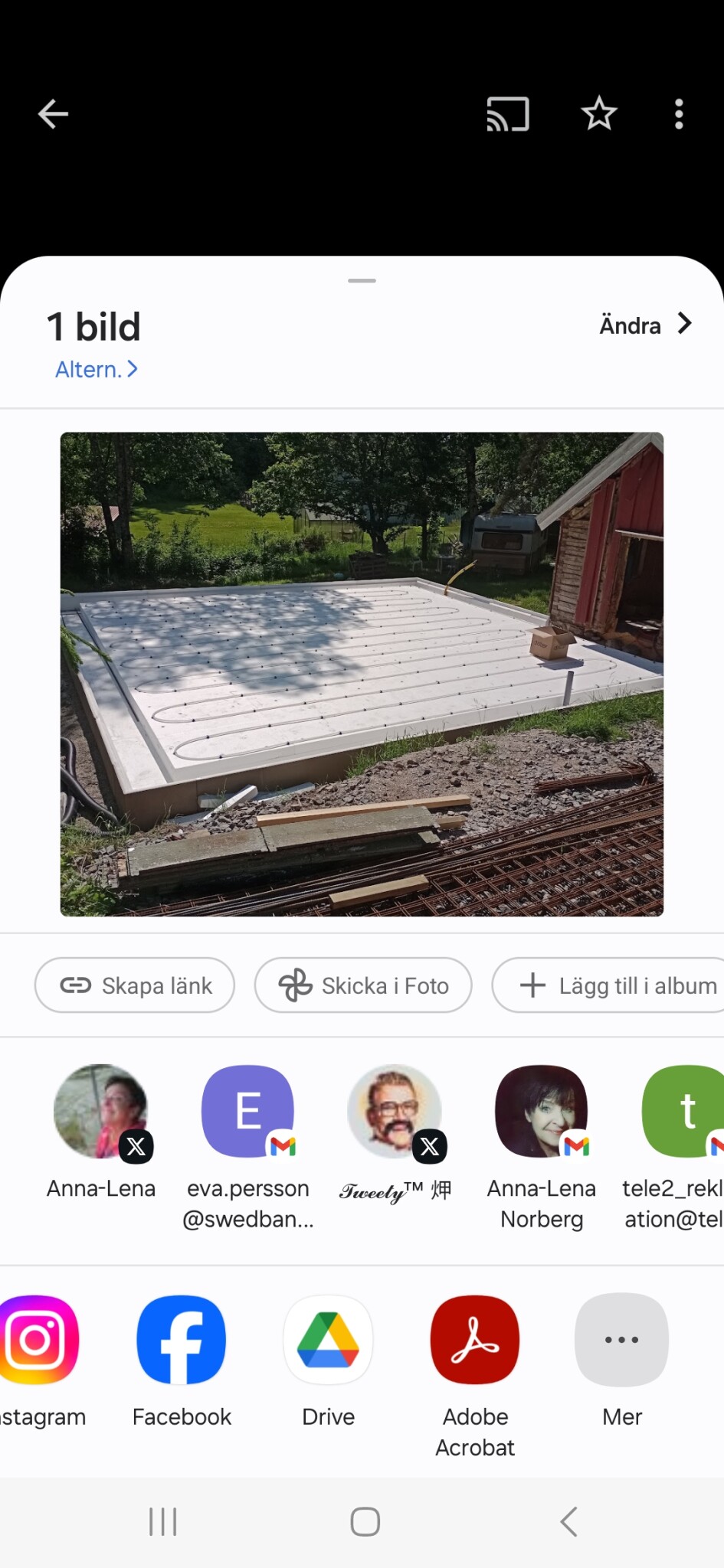Show more apps with Mer
This screenshot has height=1568, width=724.
tap(621, 1340)
